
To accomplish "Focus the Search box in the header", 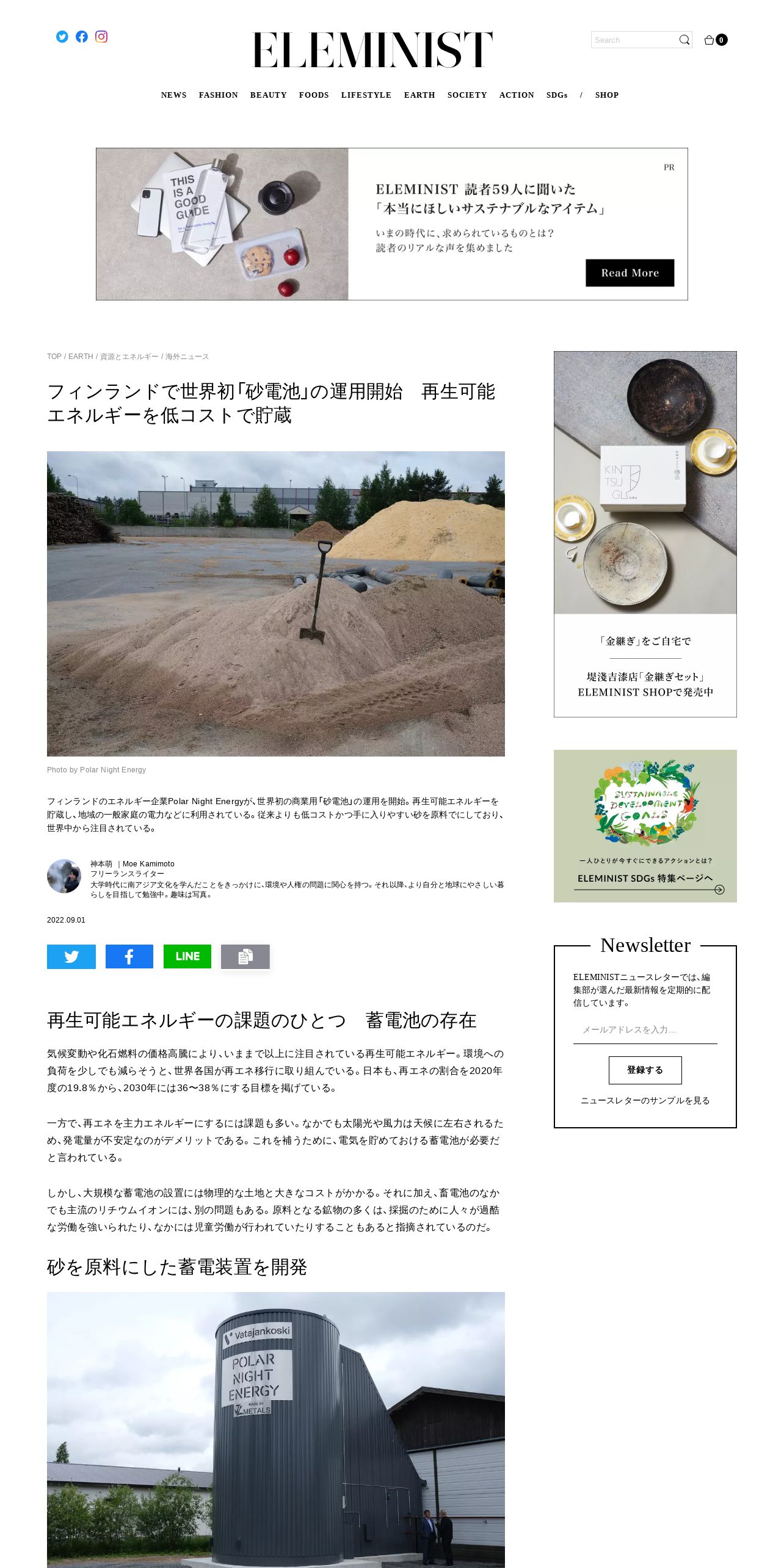I will coord(634,40).
